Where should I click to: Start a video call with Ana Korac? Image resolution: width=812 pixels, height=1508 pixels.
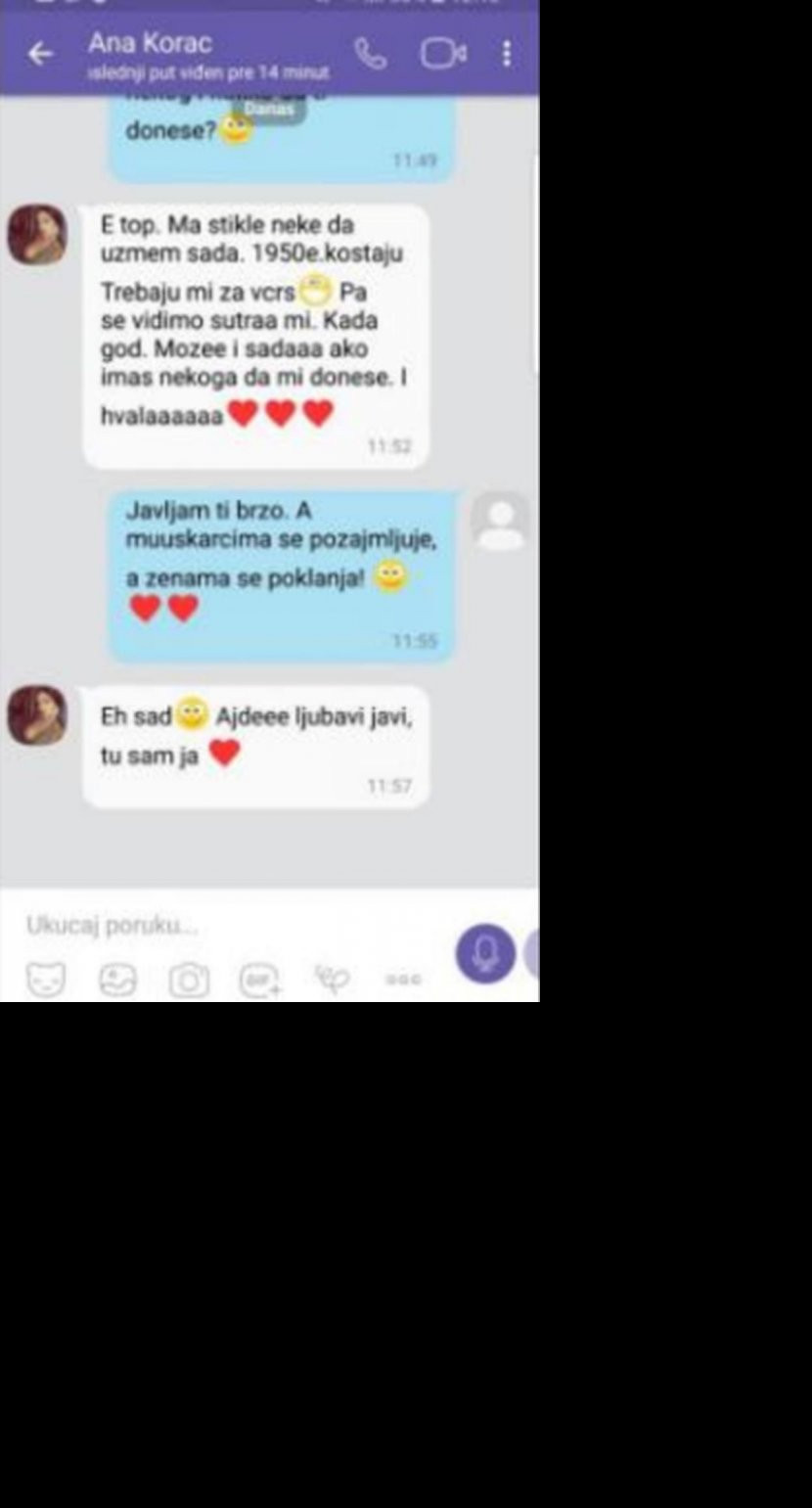pyautogui.click(x=442, y=55)
